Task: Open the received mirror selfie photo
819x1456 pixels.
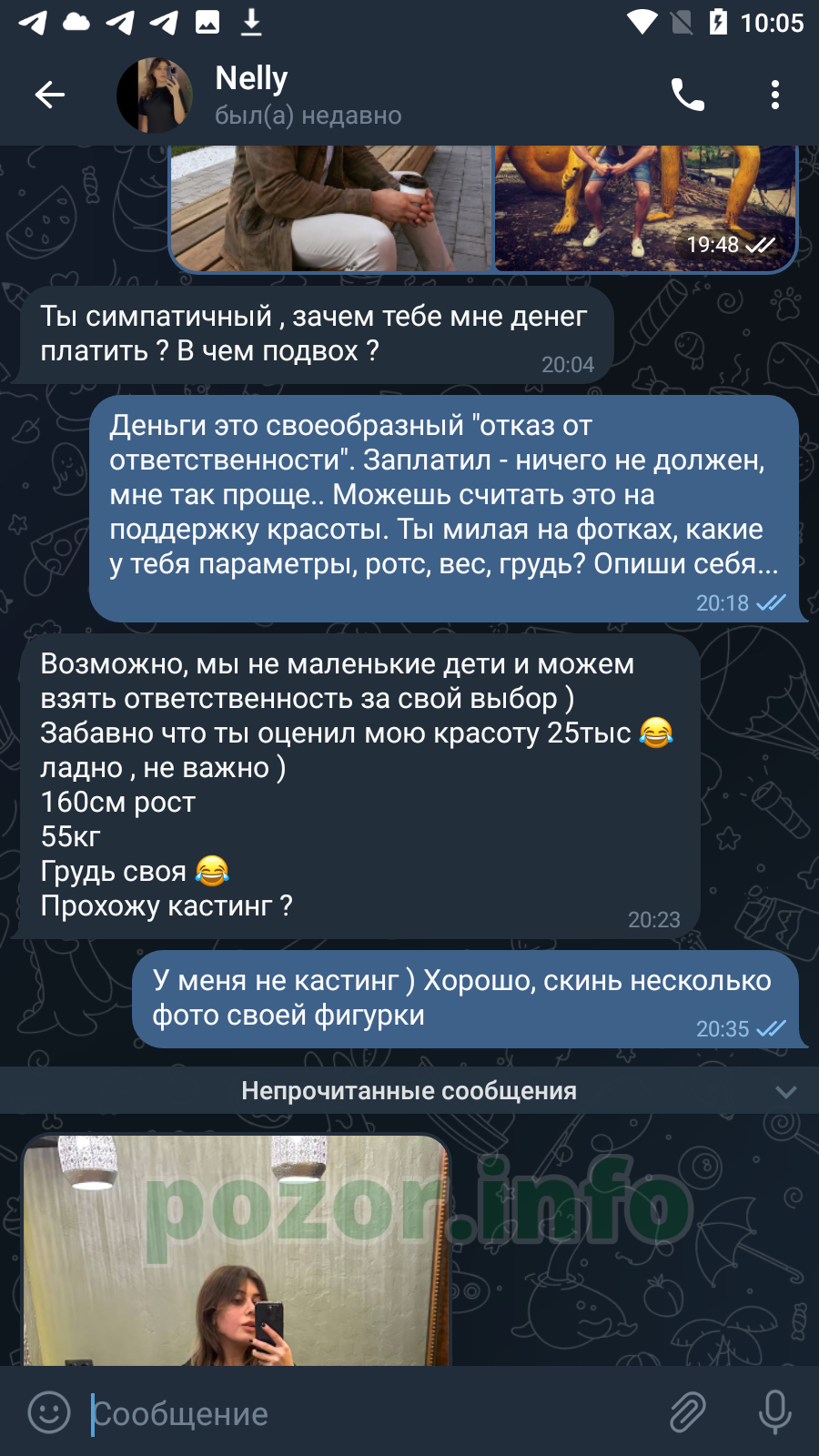Action: point(237,1250)
